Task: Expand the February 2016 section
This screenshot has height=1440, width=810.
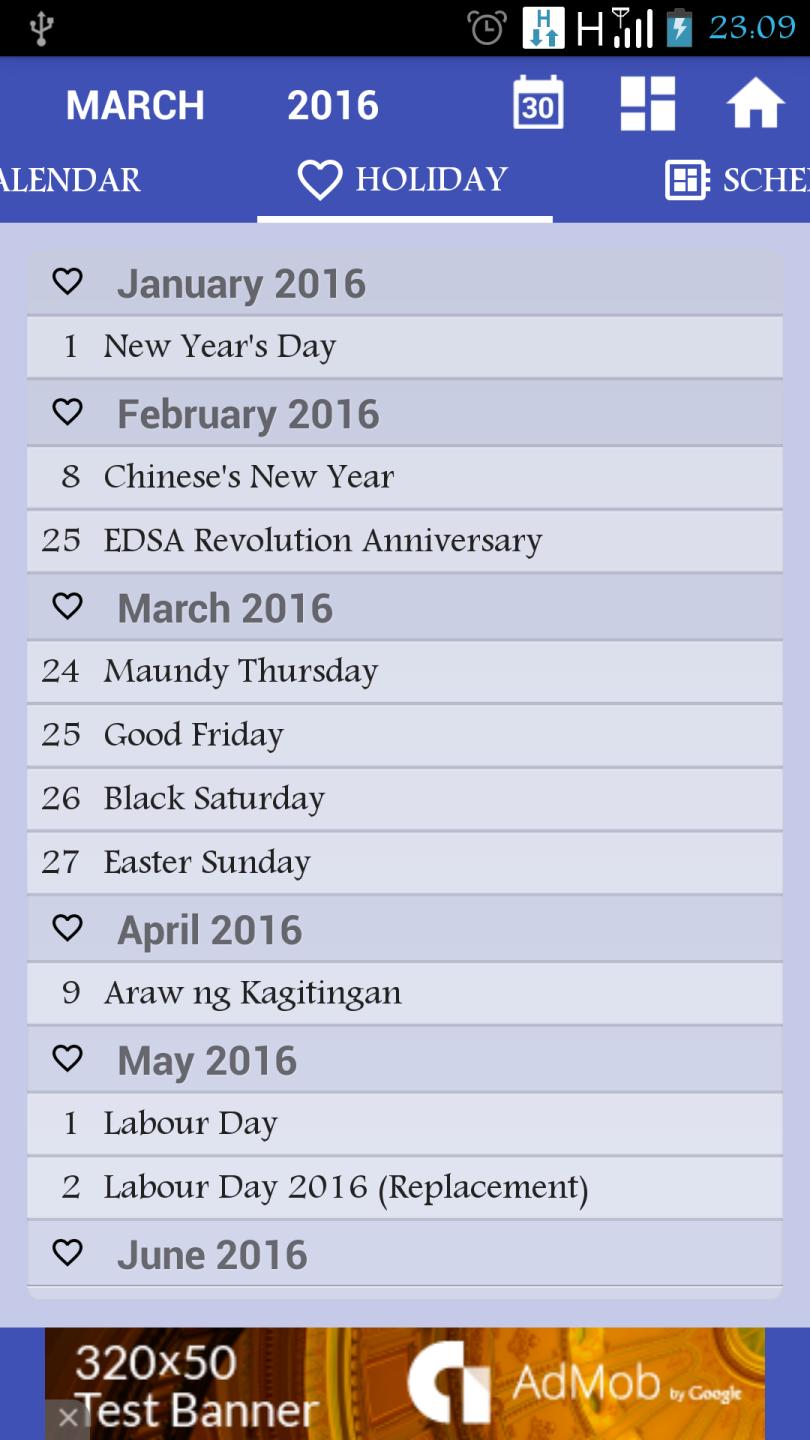Action: pyautogui.click(x=247, y=412)
